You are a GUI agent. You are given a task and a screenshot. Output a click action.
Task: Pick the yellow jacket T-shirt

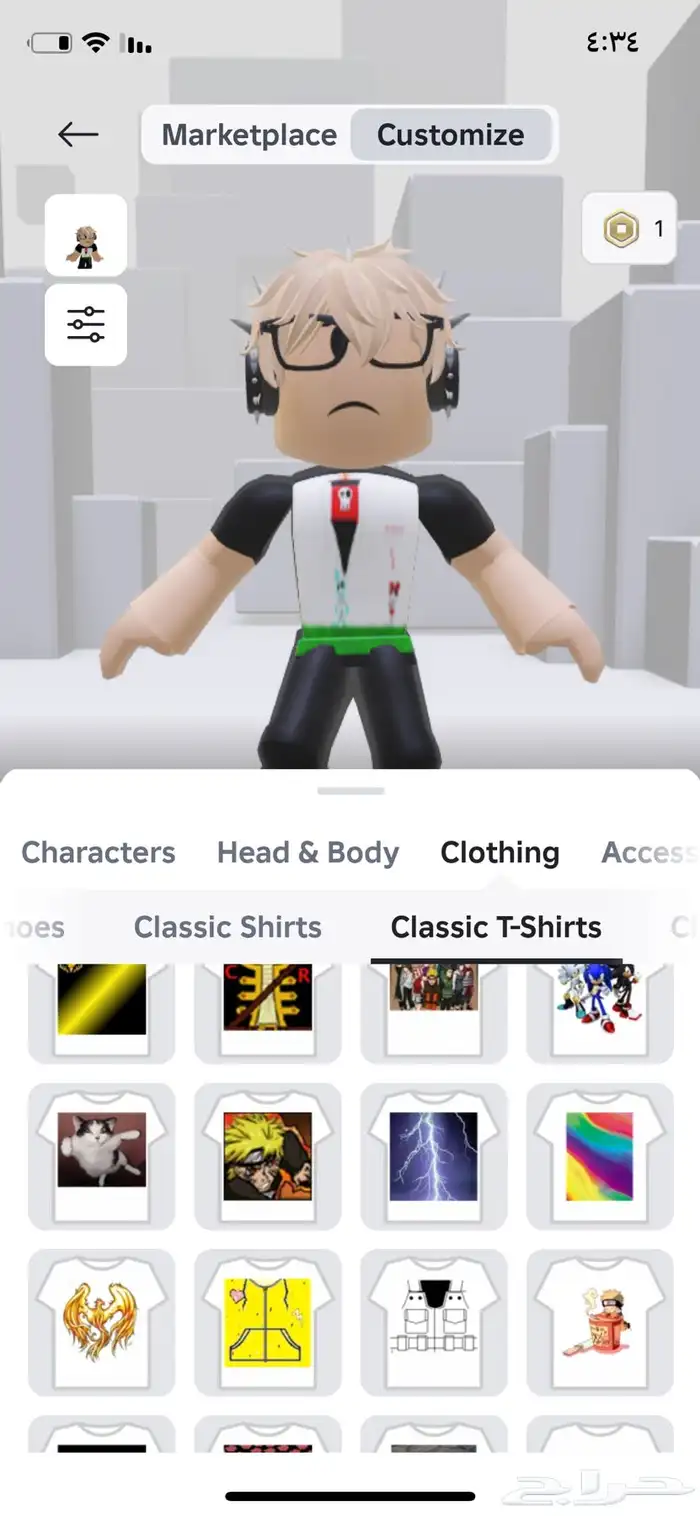tap(267, 1322)
